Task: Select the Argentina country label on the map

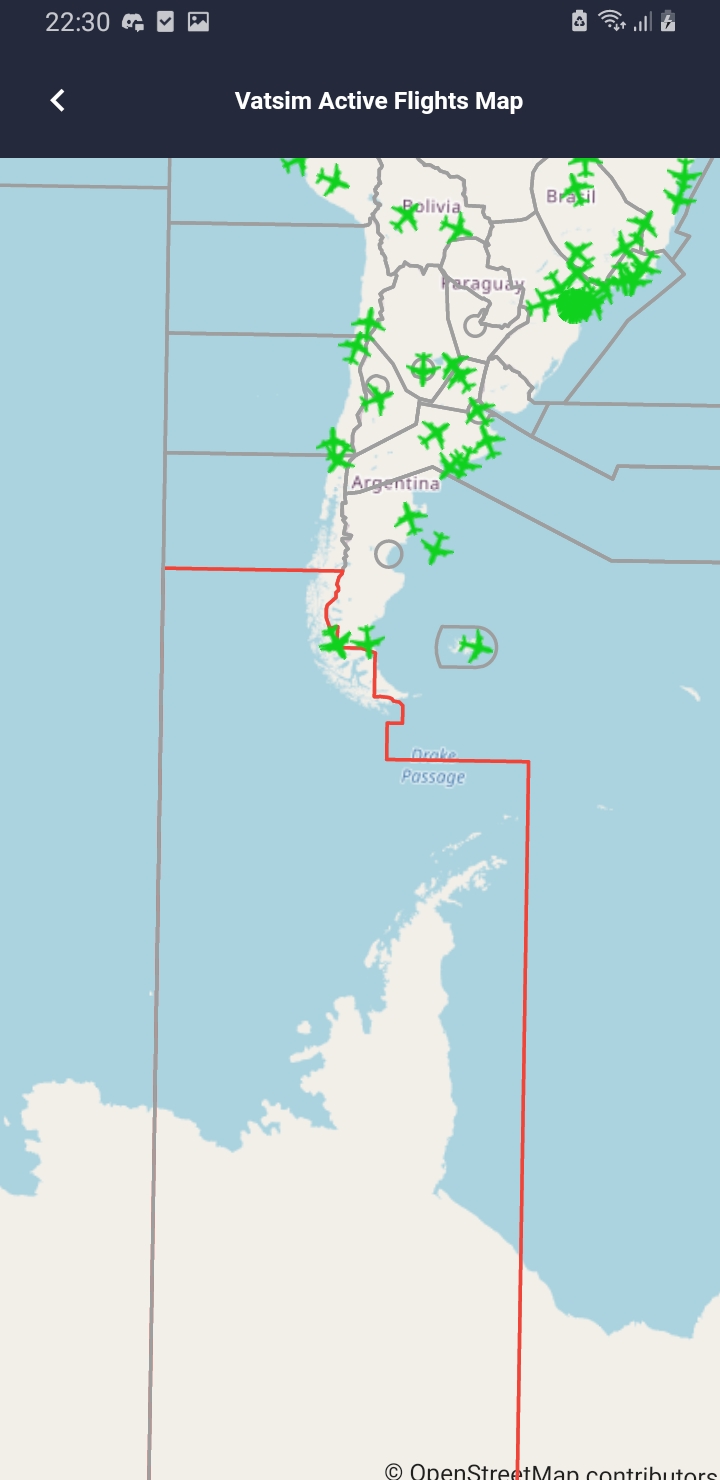Action: 395,483
